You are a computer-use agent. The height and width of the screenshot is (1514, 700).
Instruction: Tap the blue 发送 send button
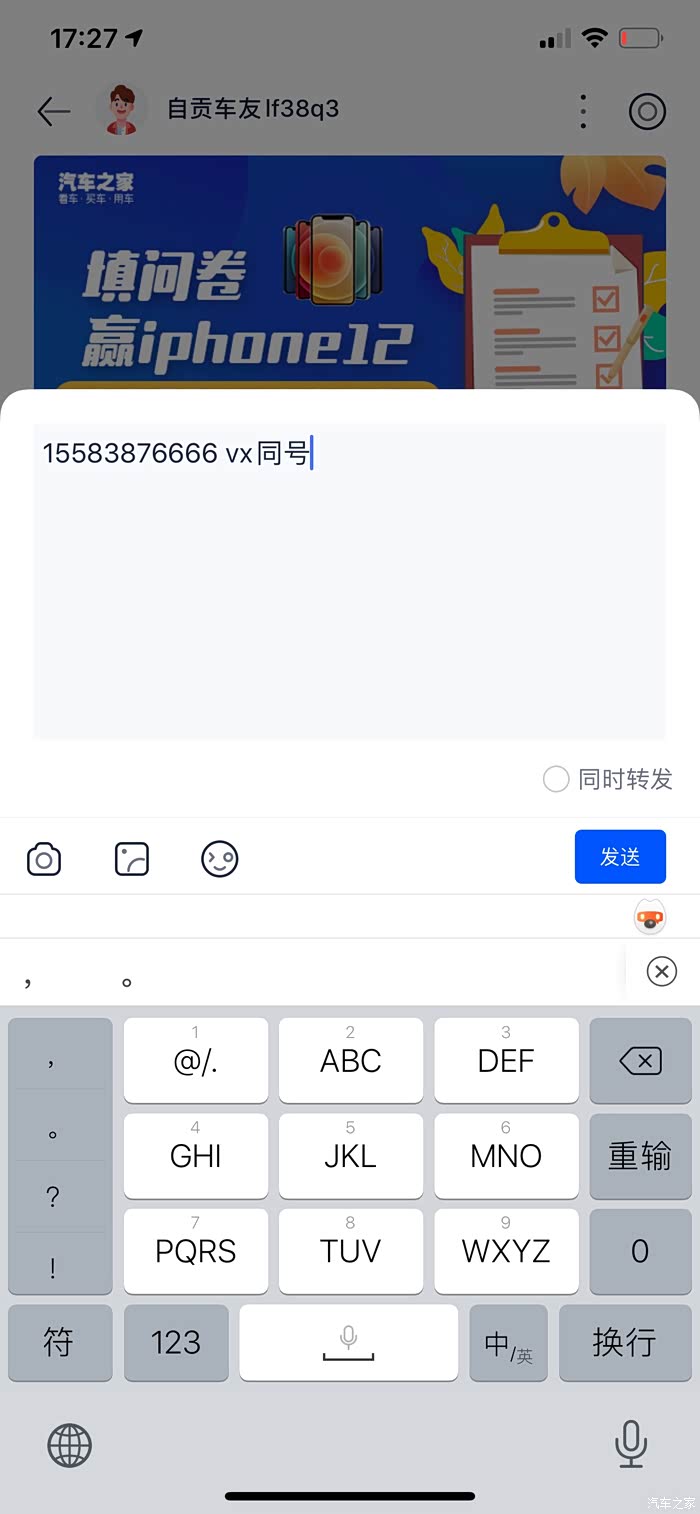620,857
